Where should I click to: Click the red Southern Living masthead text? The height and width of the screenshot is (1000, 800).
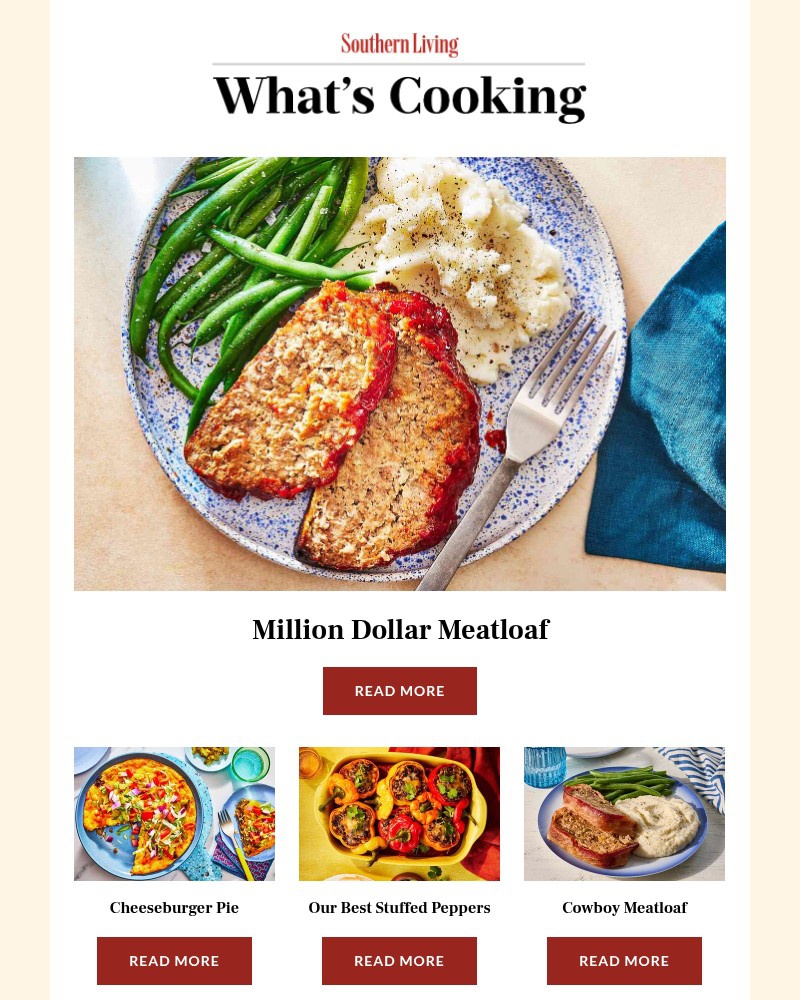[x=399, y=44]
